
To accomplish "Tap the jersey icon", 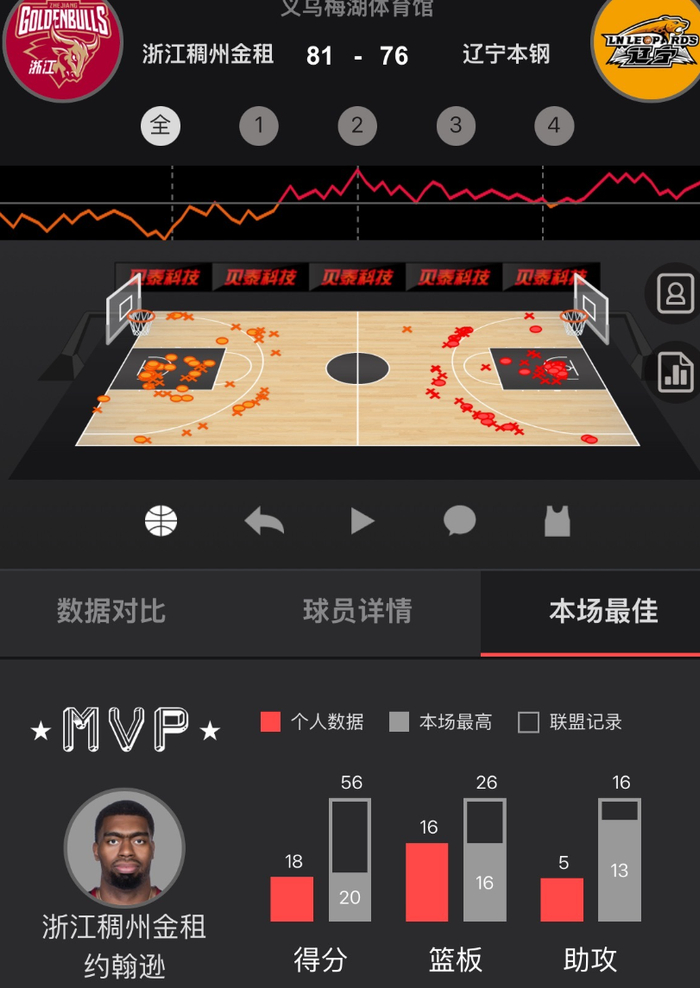I will tap(557, 520).
